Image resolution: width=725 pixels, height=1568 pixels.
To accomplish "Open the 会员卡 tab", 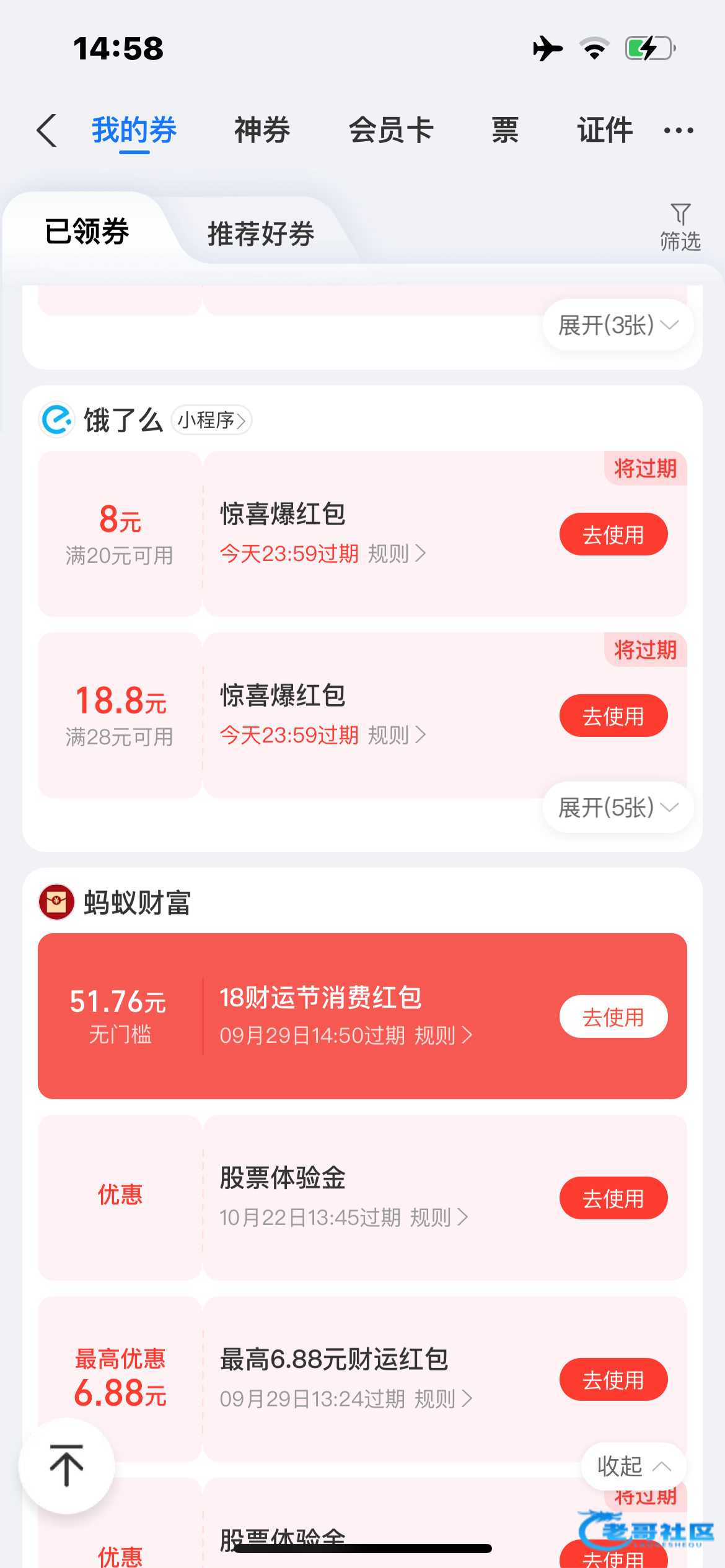I will click(390, 131).
